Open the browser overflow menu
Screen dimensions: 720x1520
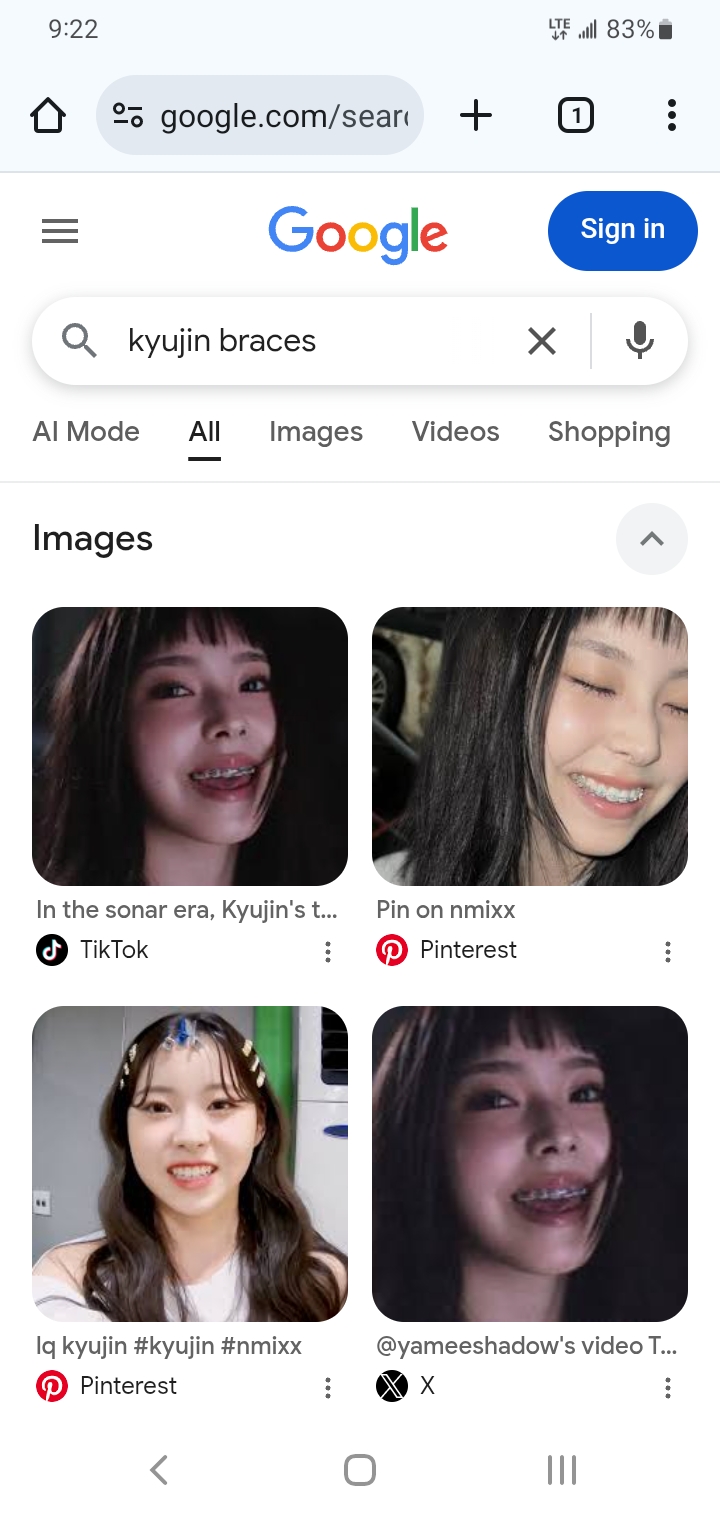(x=671, y=116)
